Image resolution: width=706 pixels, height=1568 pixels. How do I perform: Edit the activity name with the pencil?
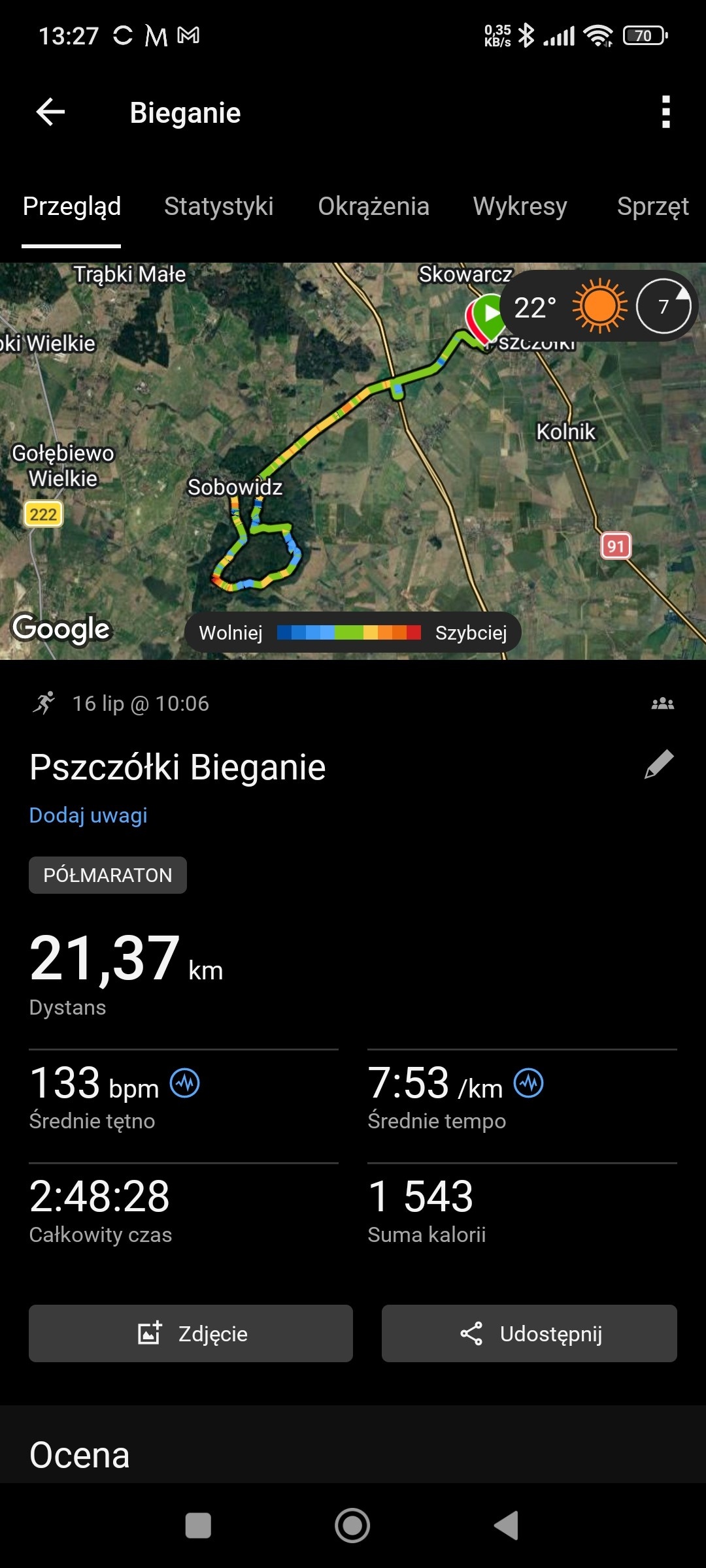tap(659, 764)
